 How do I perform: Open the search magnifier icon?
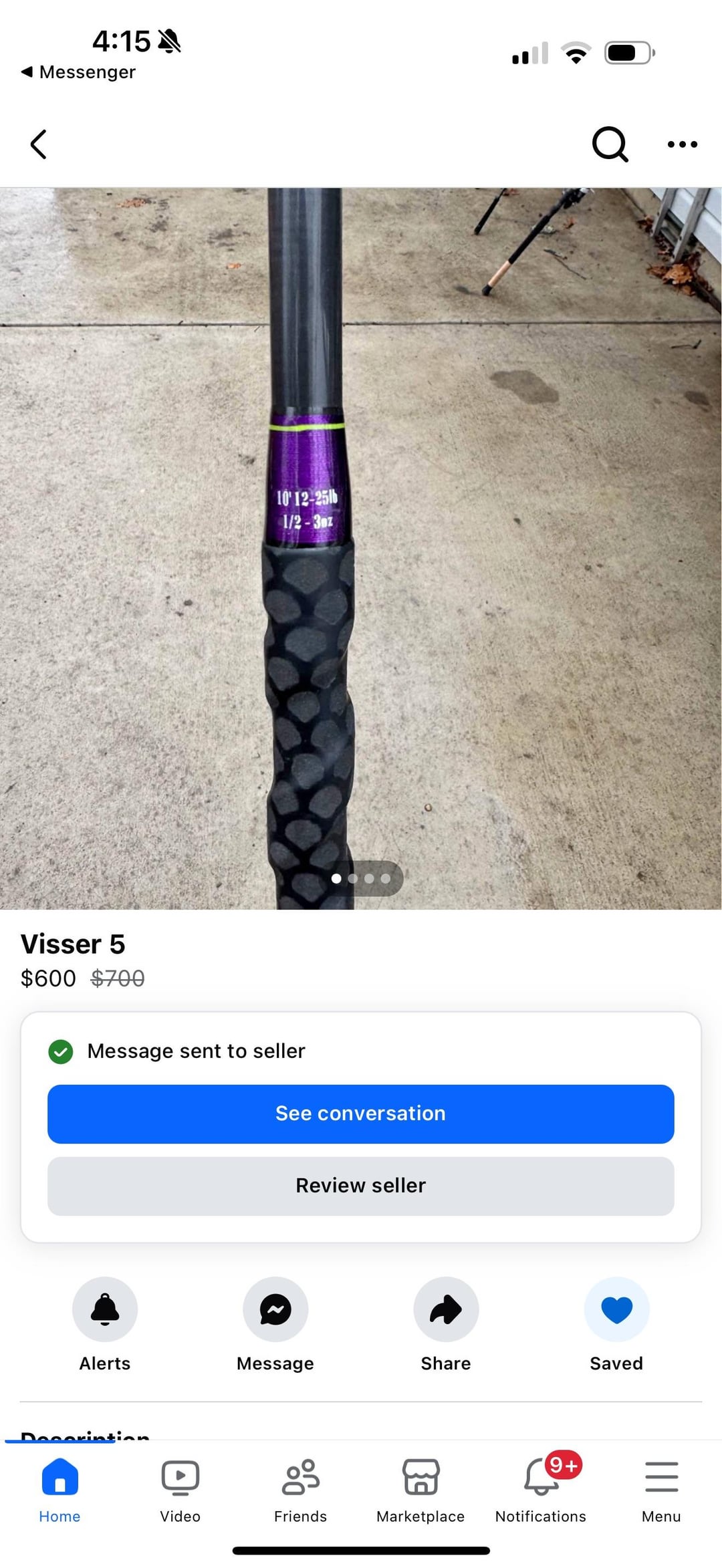pos(609,144)
